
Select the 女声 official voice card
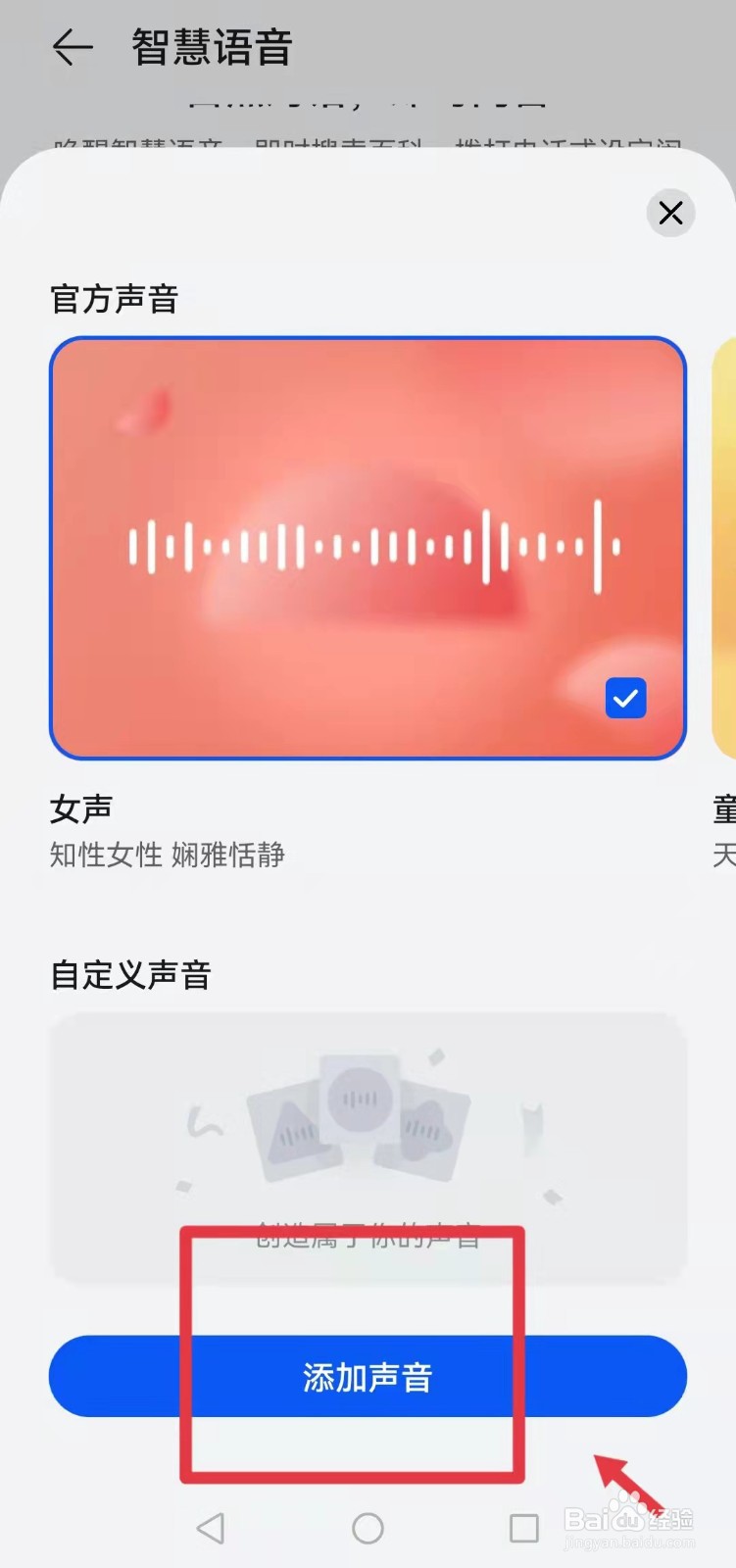(368, 547)
